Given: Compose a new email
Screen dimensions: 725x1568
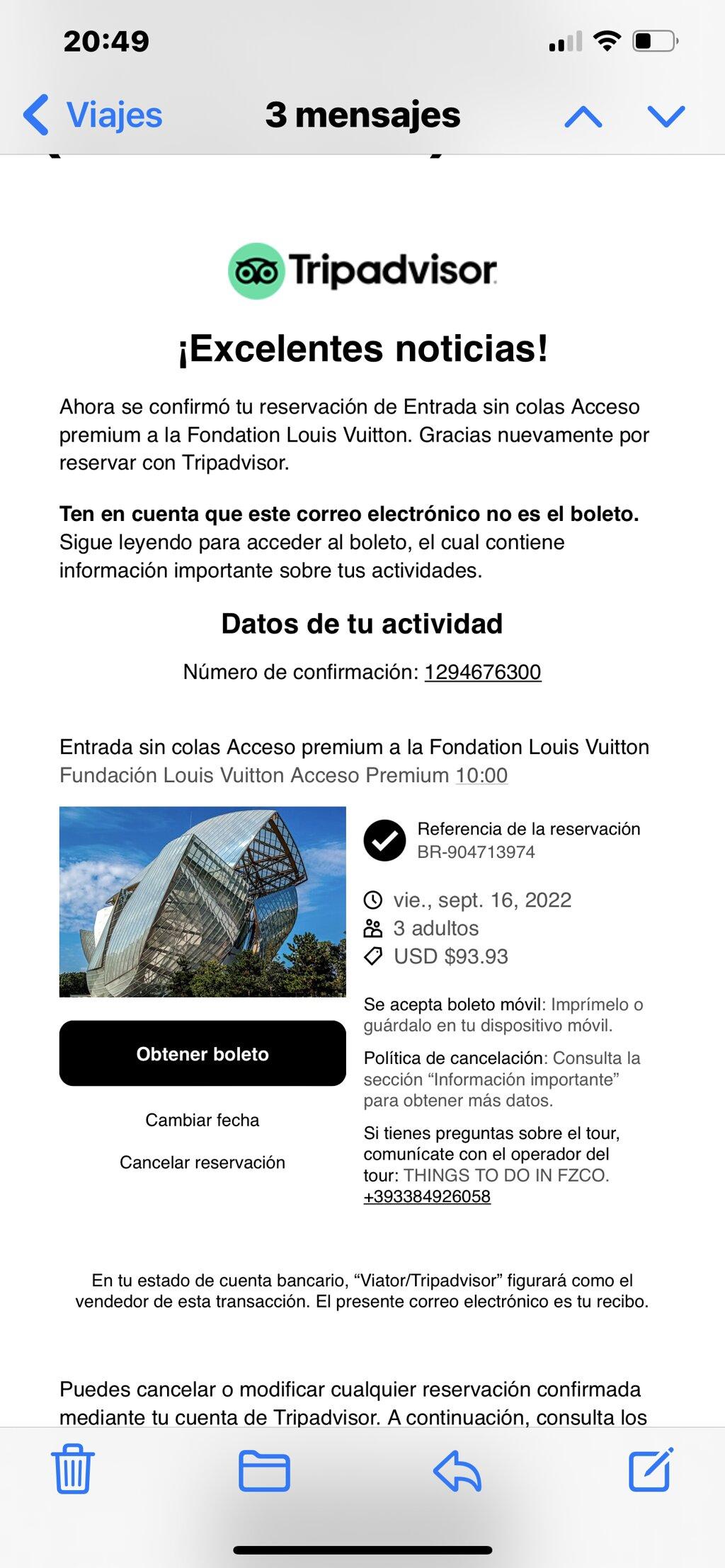Looking at the screenshot, I should pyautogui.click(x=651, y=1469).
